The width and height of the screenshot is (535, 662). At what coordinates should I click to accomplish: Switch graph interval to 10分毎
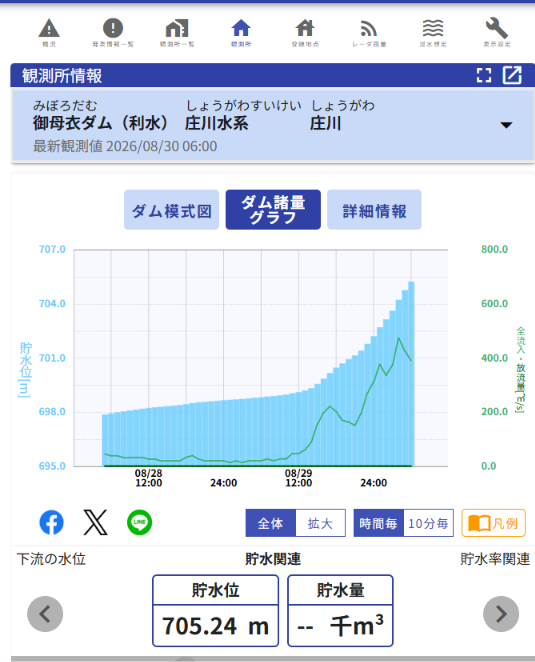tap(429, 523)
